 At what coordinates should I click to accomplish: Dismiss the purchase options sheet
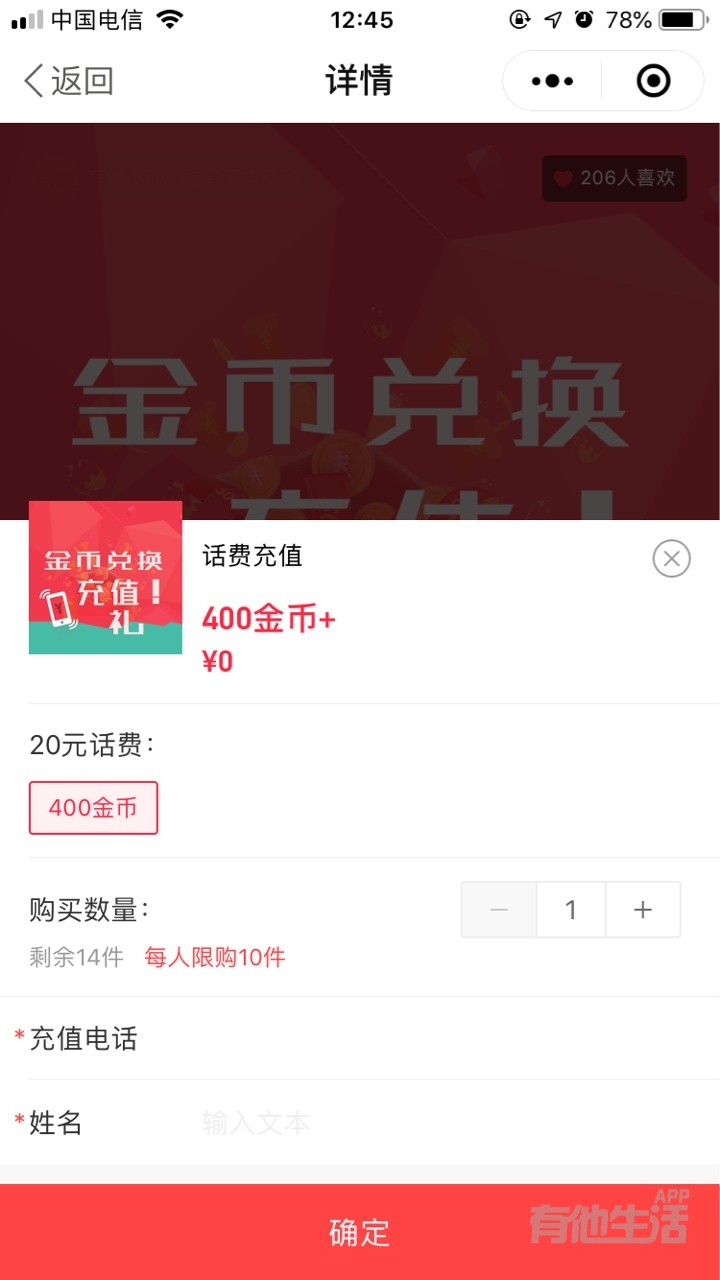671,558
